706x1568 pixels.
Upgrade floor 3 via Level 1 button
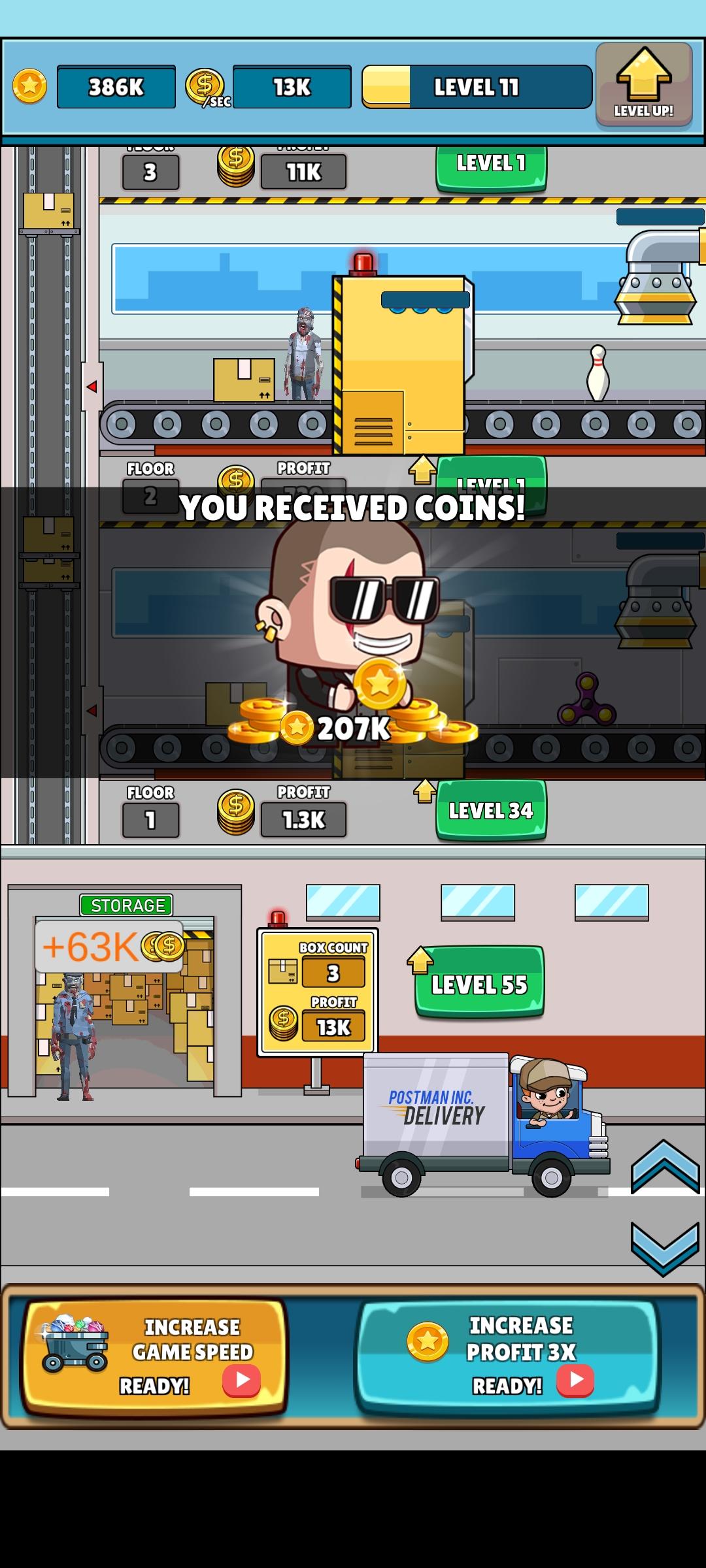click(491, 169)
